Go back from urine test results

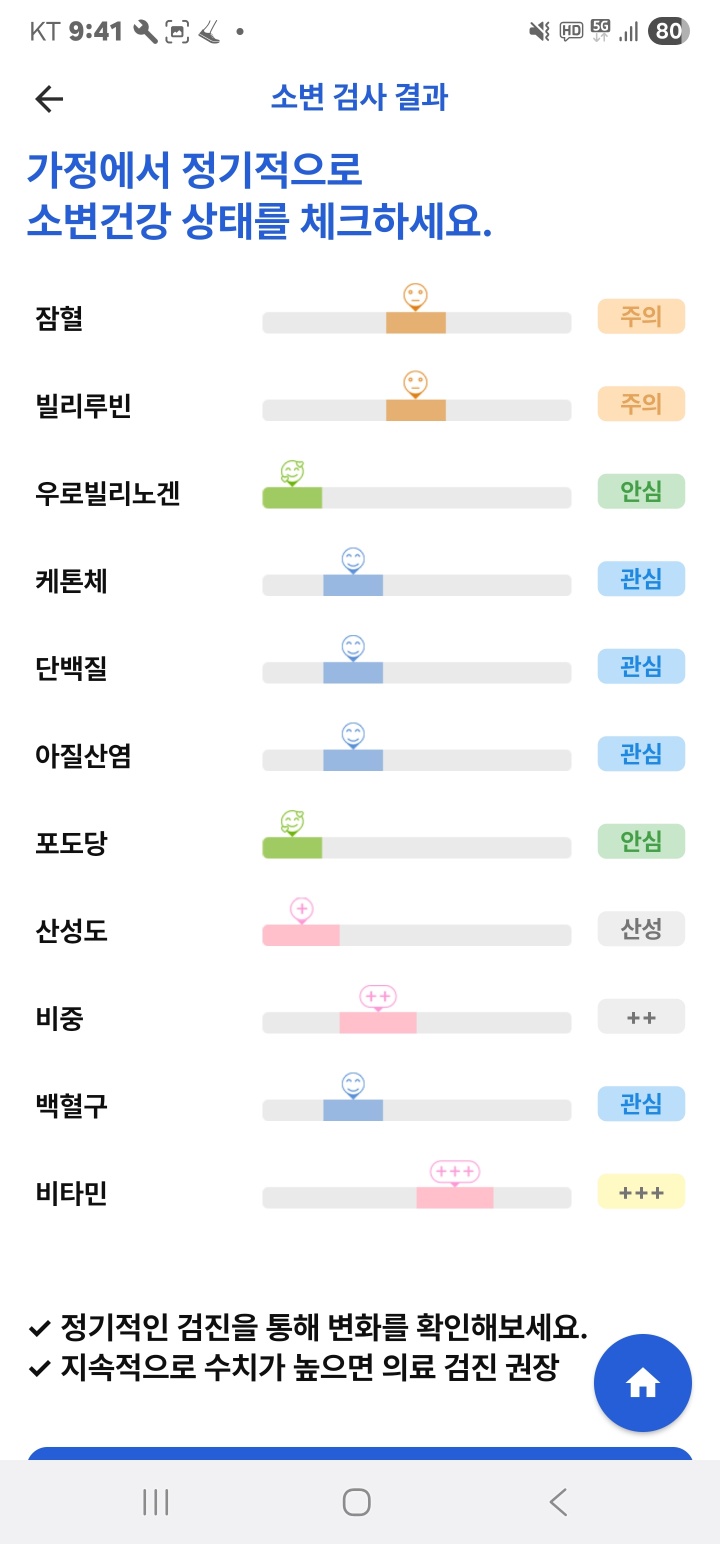click(49, 98)
